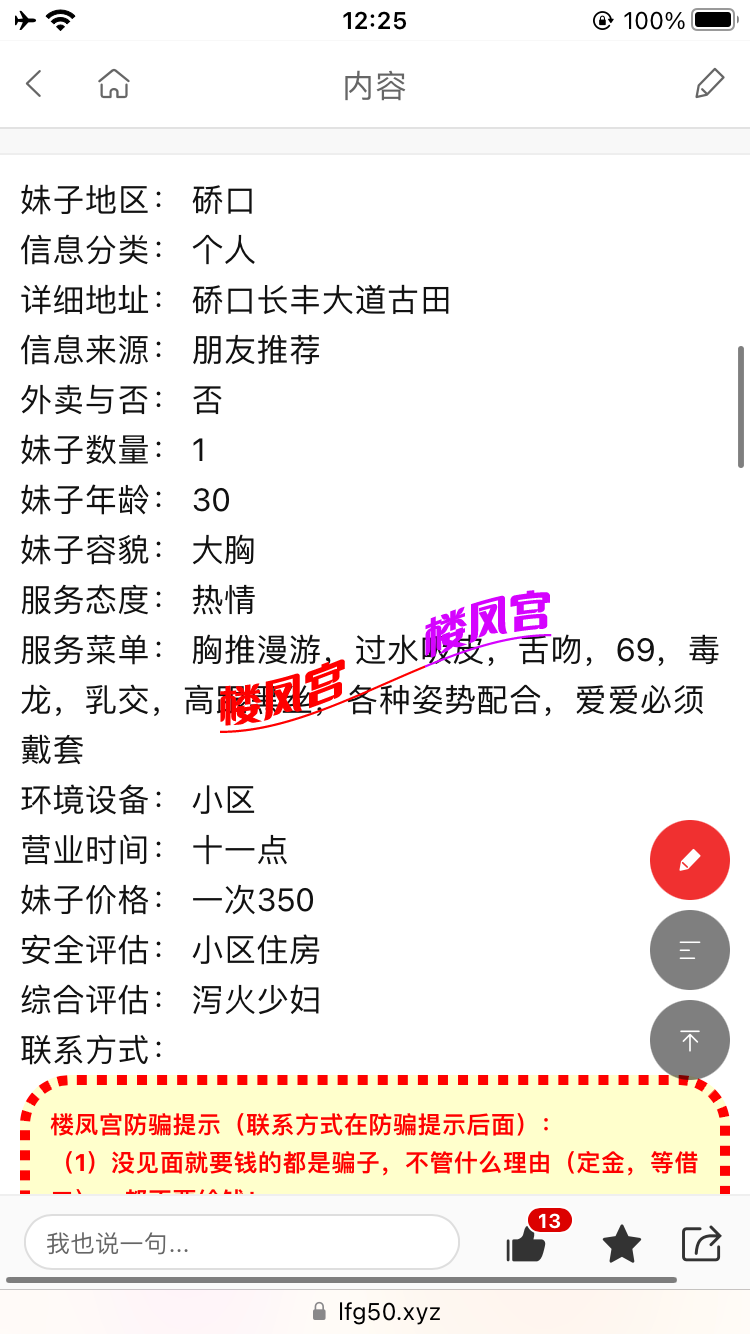Open the floating comment list button

click(690, 950)
